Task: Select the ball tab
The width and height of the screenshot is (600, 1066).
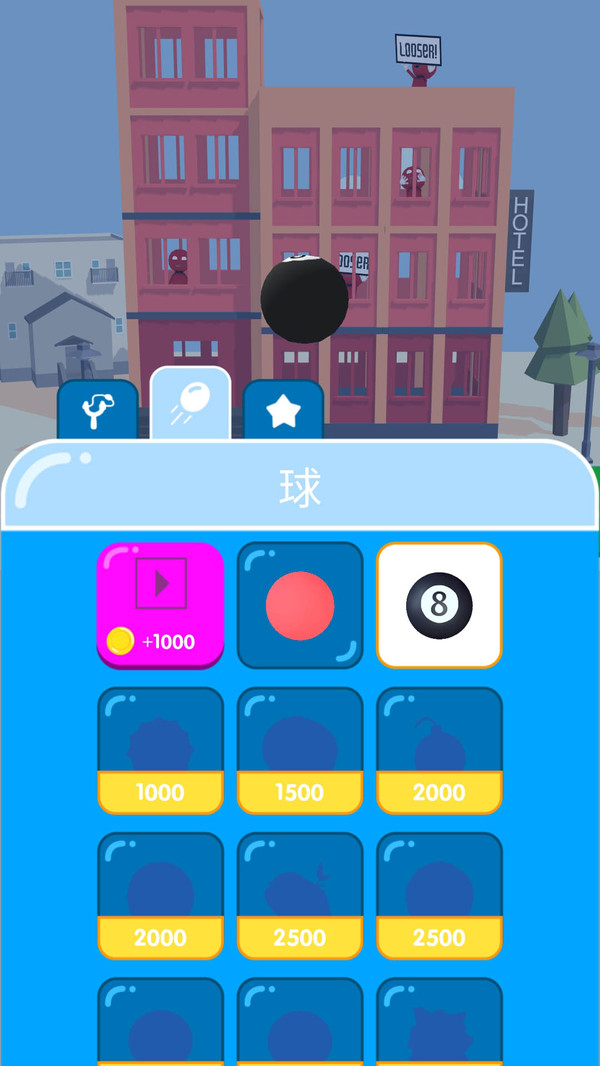Action: tap(190, 405)
